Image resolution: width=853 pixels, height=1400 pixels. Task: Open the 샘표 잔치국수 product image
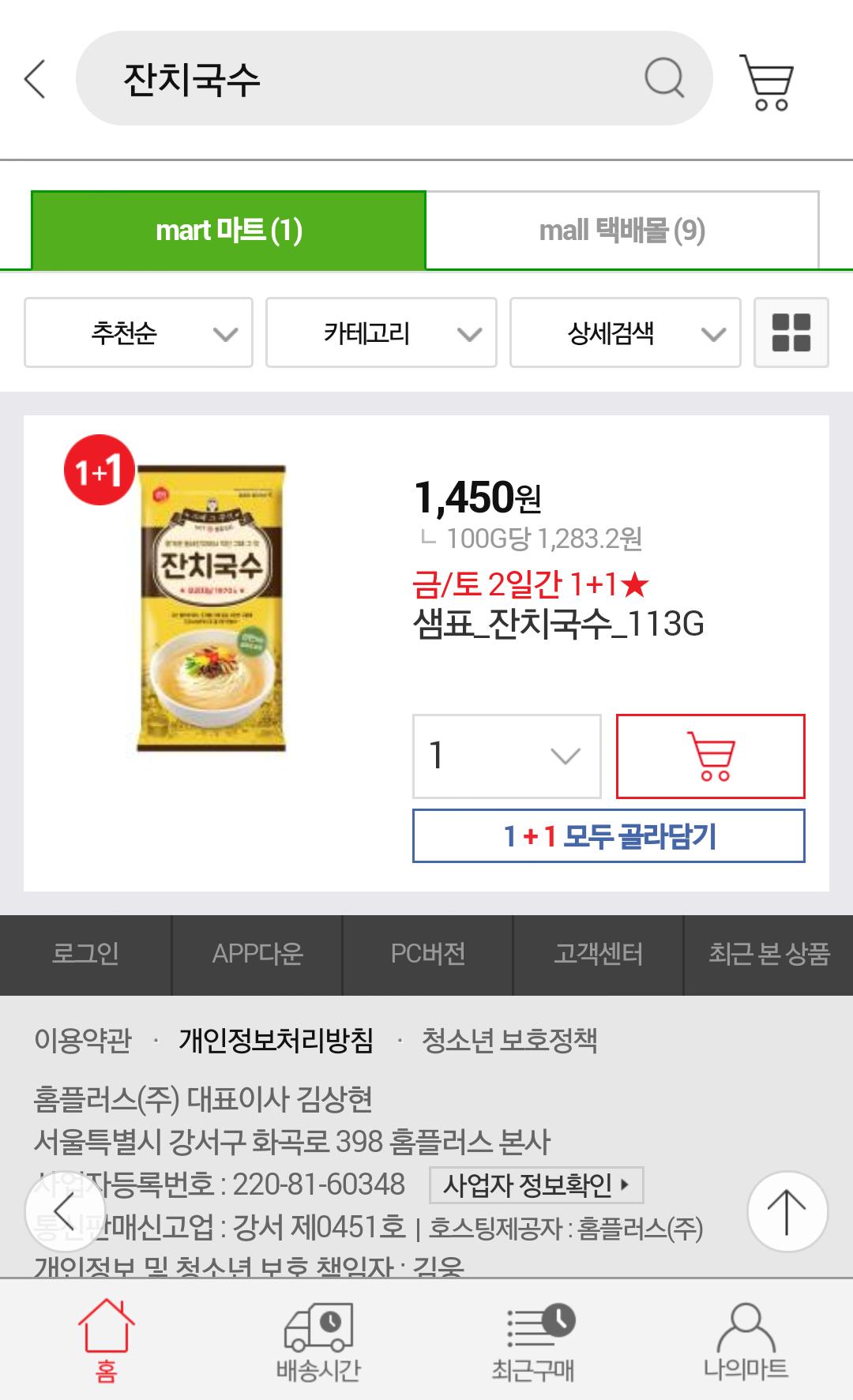[210, 608]
